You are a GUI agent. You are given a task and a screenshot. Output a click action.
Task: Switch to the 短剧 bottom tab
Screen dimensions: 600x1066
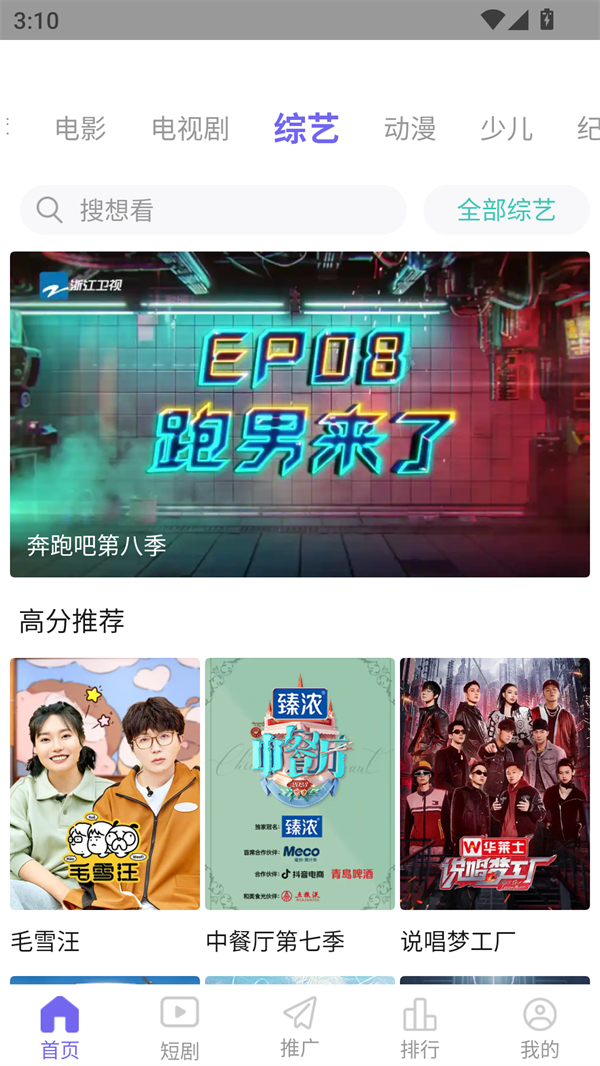click(180, 1027)
